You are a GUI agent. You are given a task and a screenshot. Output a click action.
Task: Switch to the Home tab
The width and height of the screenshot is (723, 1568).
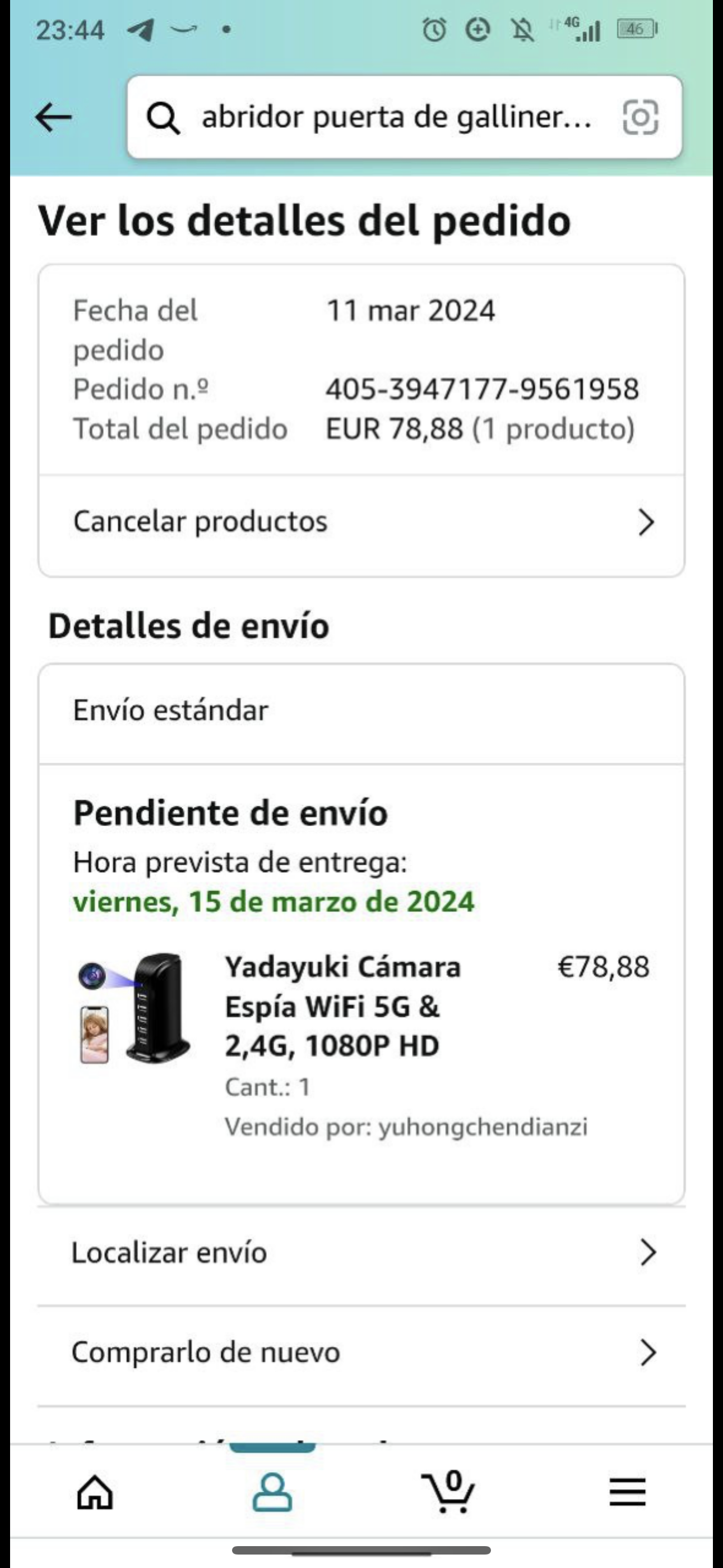coord(95,1492)
